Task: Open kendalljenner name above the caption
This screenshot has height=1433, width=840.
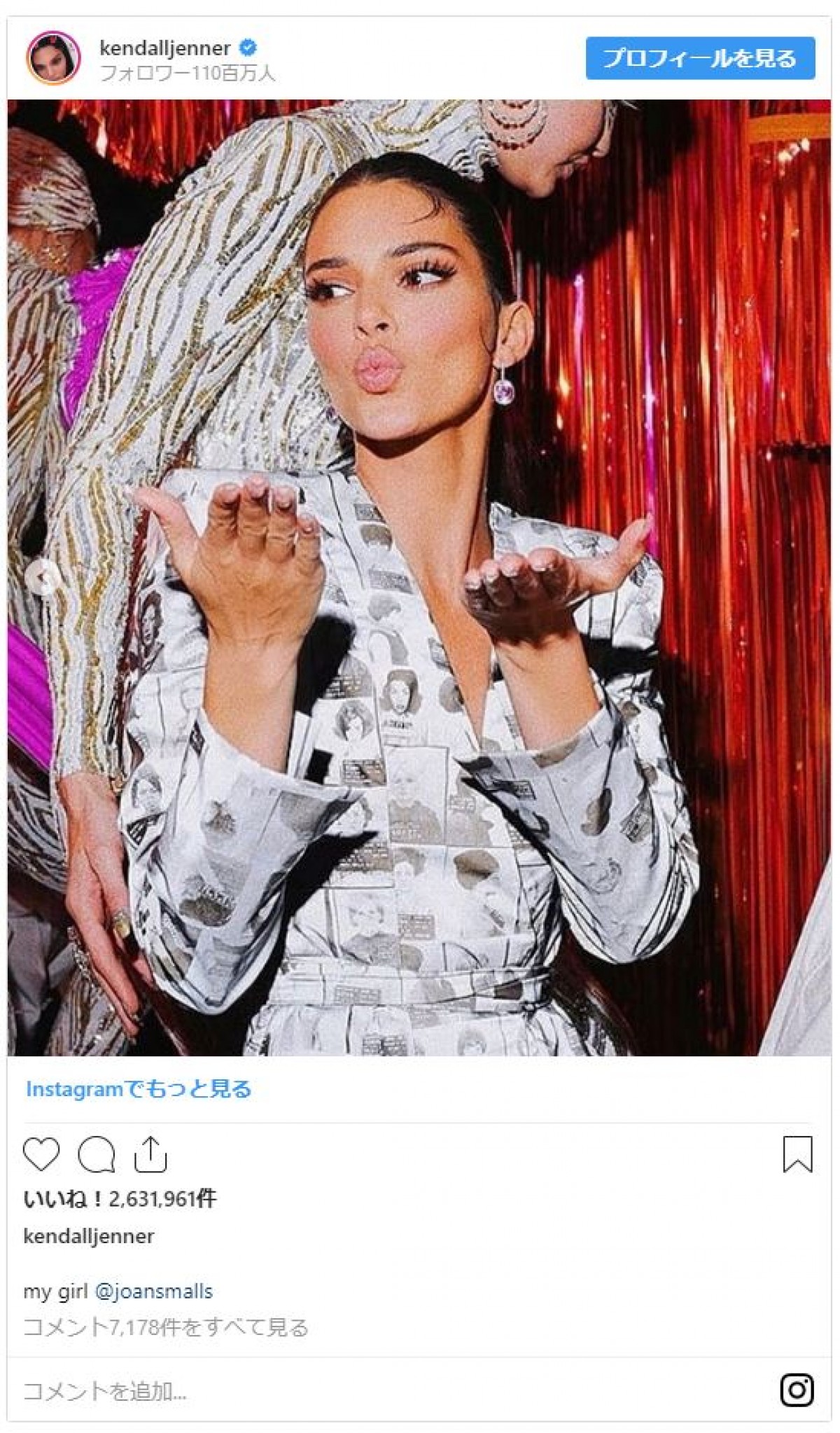Action: click(89, 1236)
